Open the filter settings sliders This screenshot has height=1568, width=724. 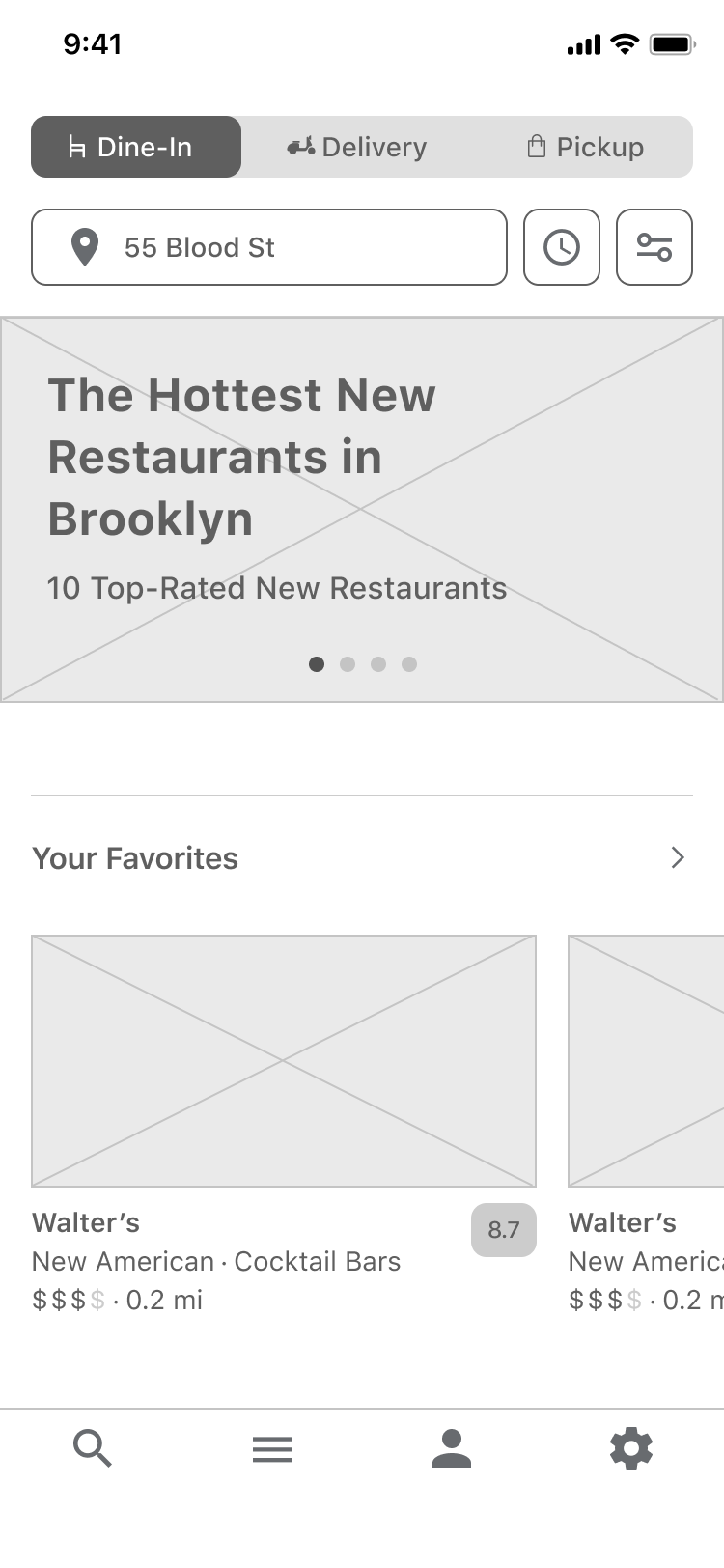click(x=654, y=247)
